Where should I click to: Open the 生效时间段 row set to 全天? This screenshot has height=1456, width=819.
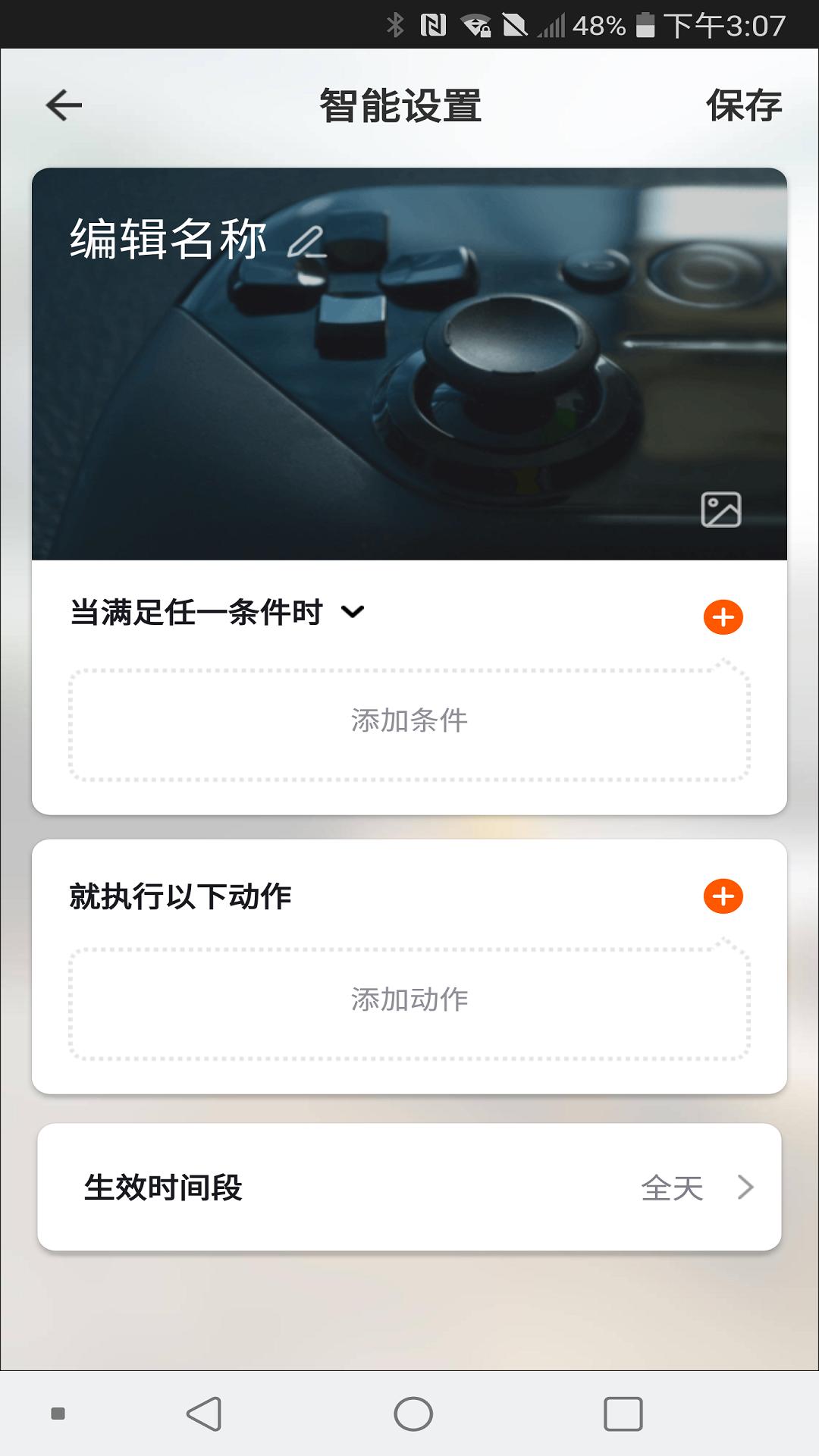click(x=409, y=1188)
